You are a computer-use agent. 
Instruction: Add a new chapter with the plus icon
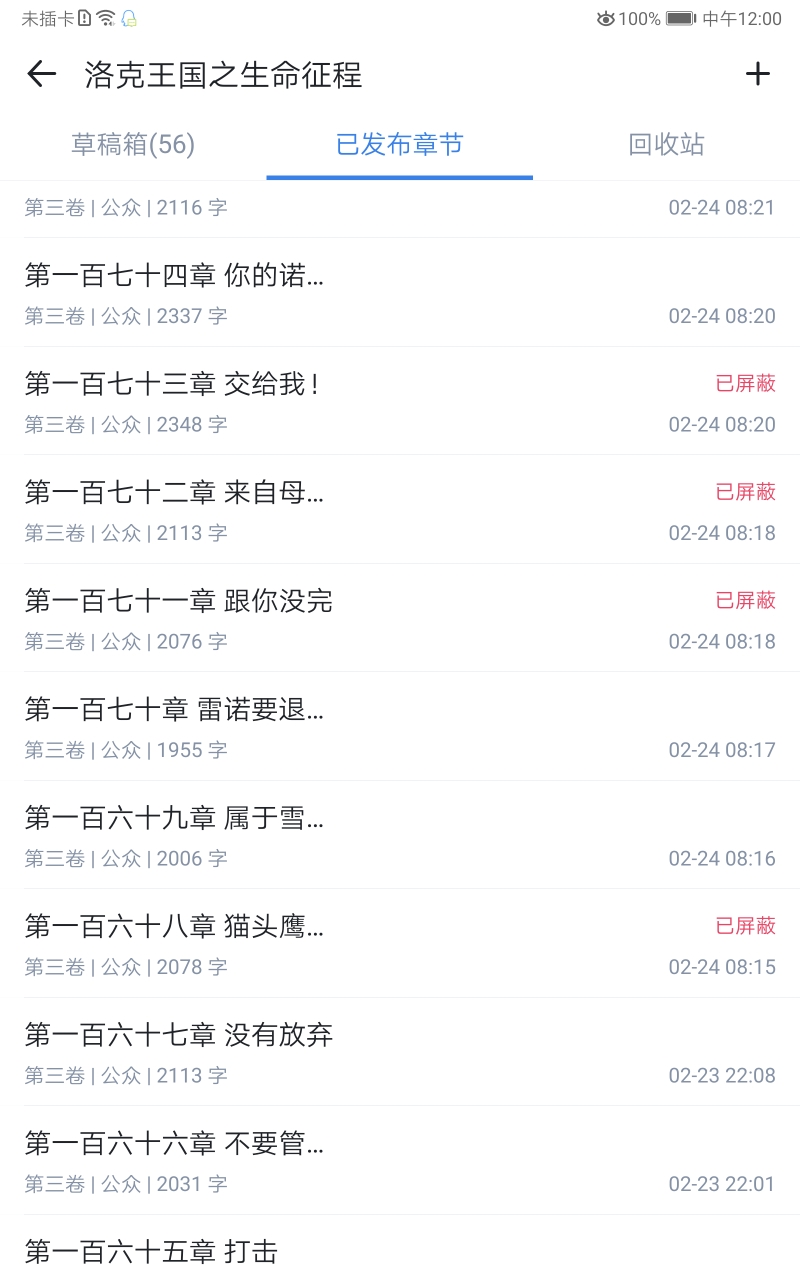(x=758, y=74)
